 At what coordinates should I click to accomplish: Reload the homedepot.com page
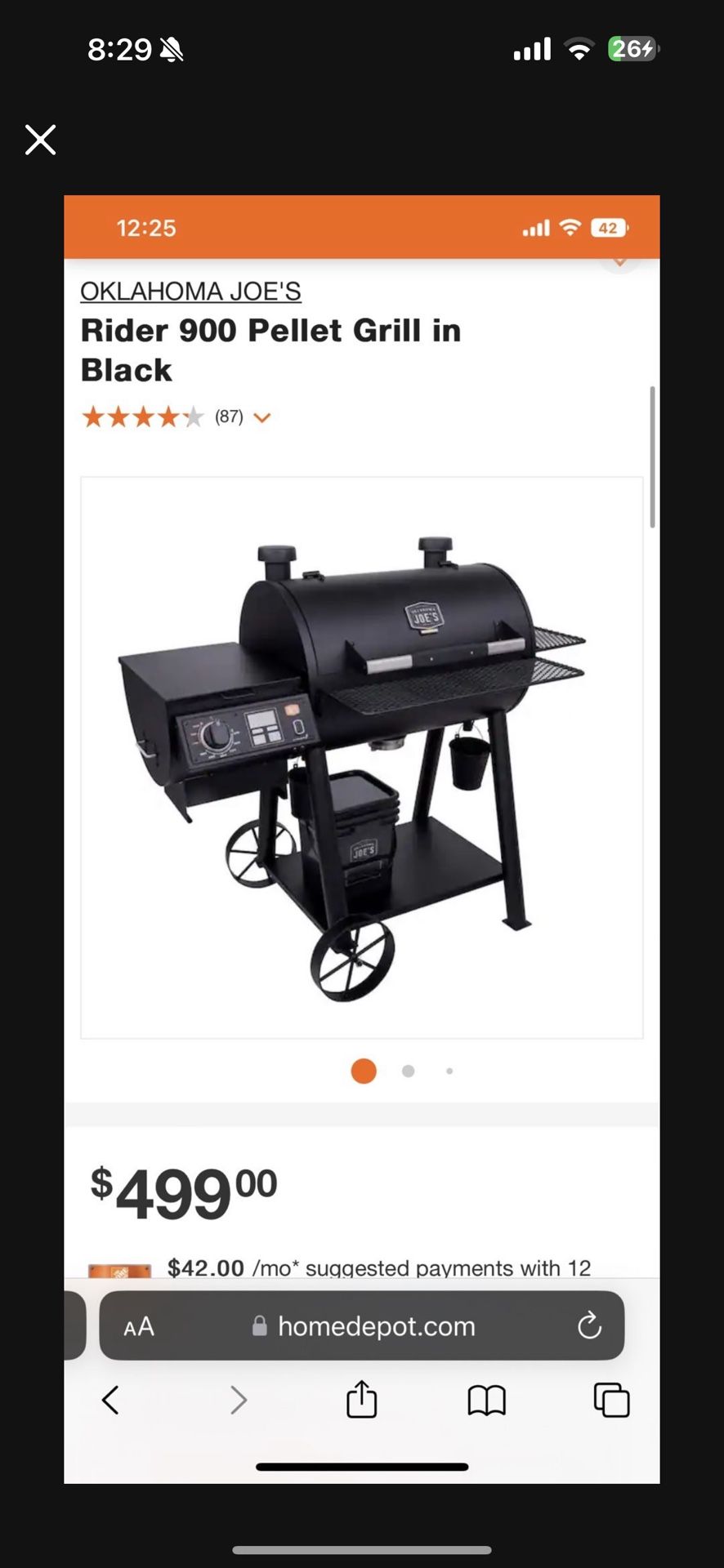[590, 1326]
